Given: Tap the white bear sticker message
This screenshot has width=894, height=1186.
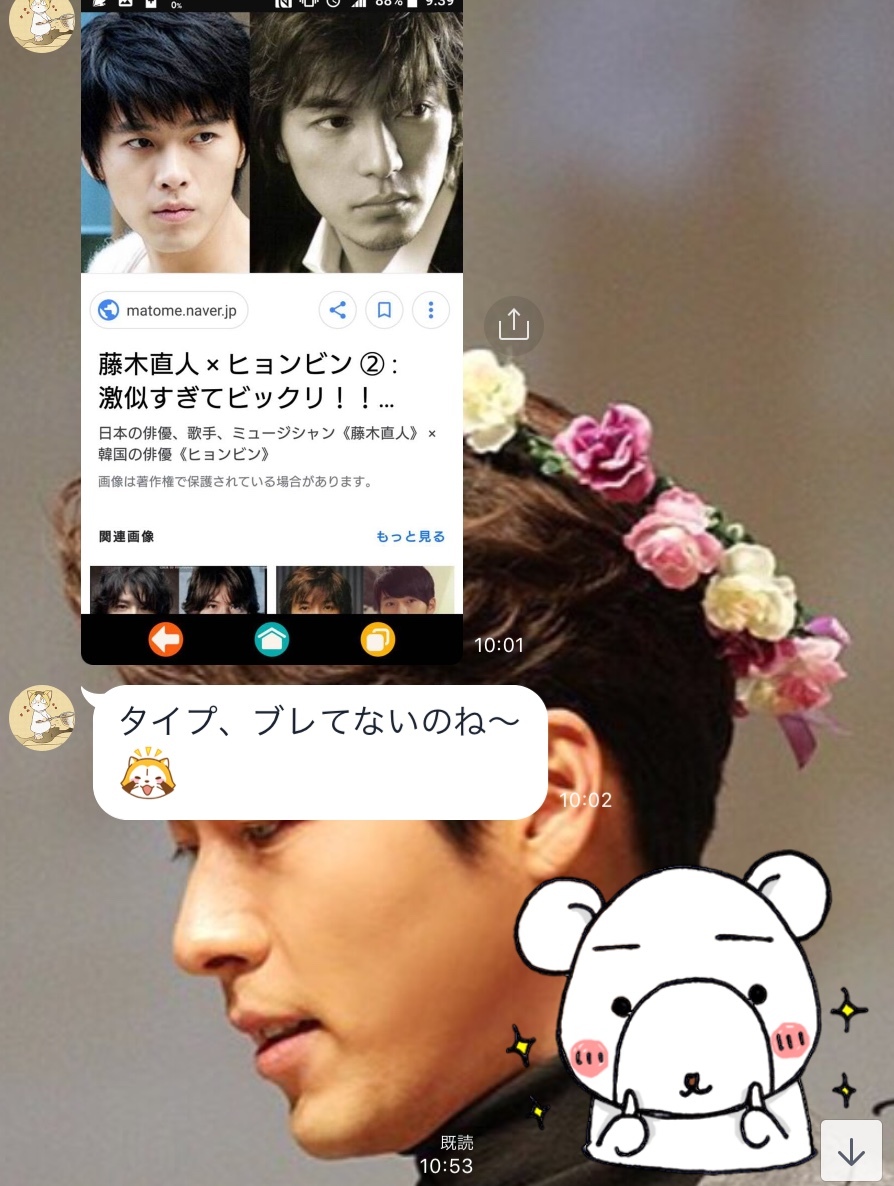Looking at the screenshot, I should [690, 1010].
